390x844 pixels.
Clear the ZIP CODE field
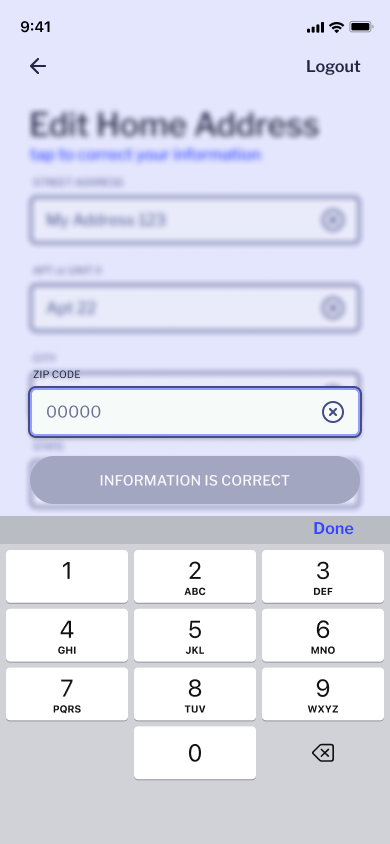point(333,412)
